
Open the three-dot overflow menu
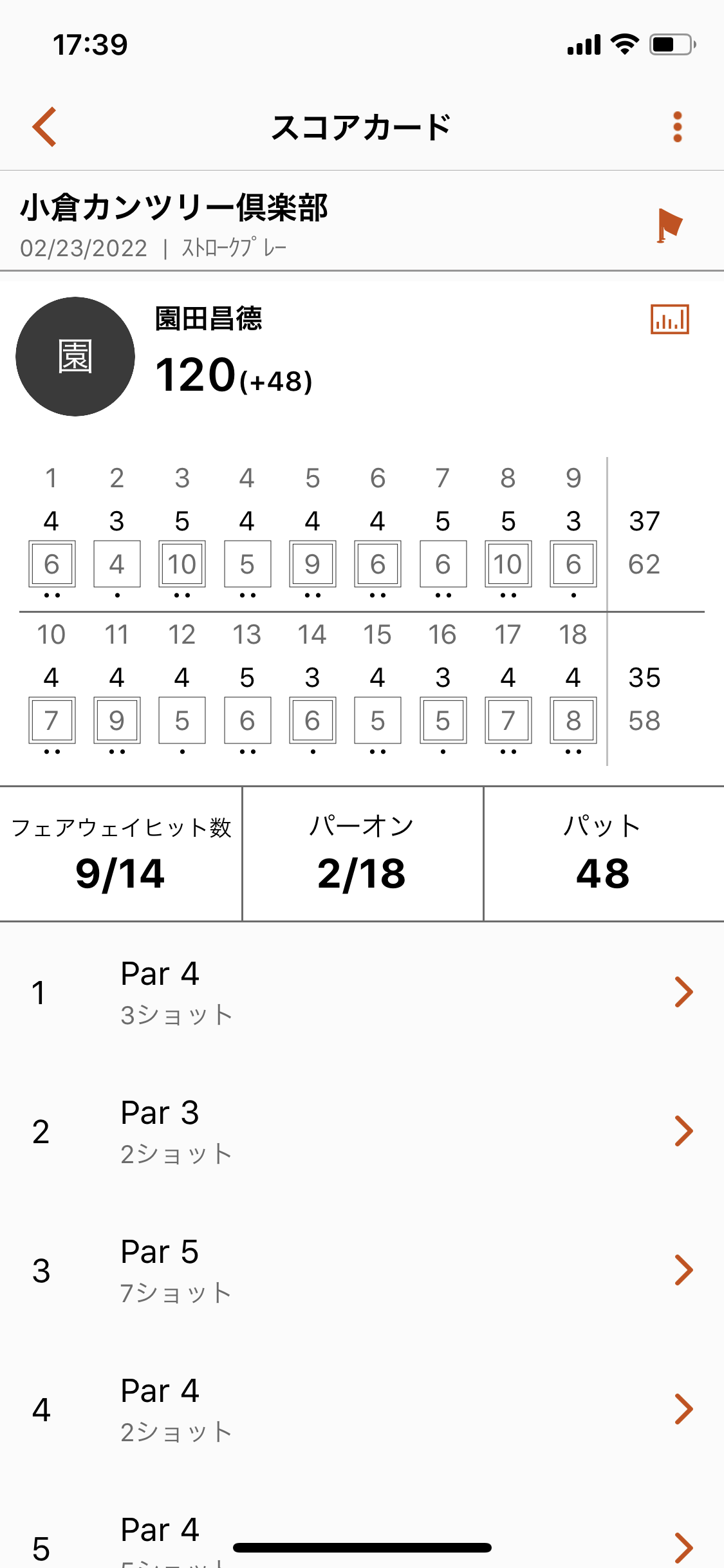[x=677, y=127]
